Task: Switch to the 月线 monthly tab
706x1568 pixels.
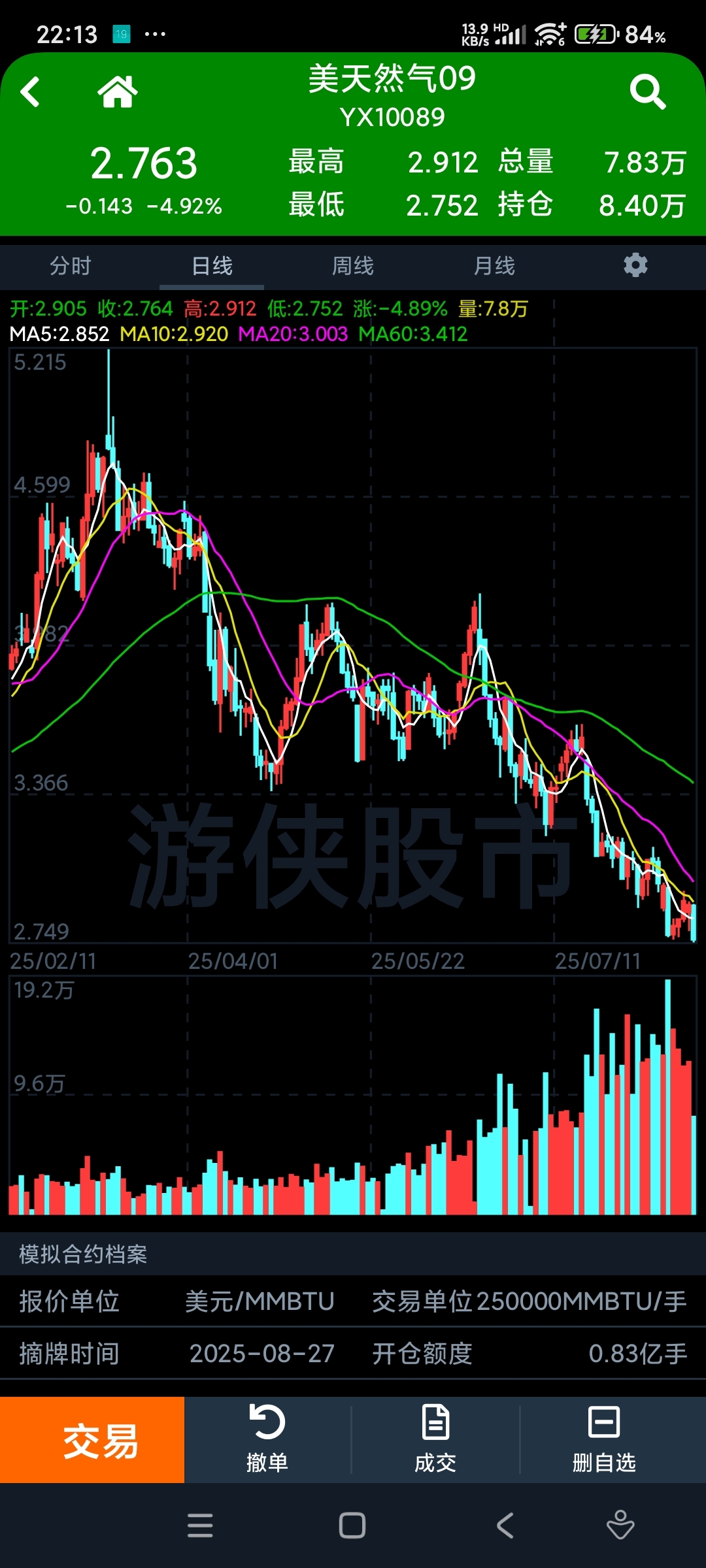Action: 494,266
